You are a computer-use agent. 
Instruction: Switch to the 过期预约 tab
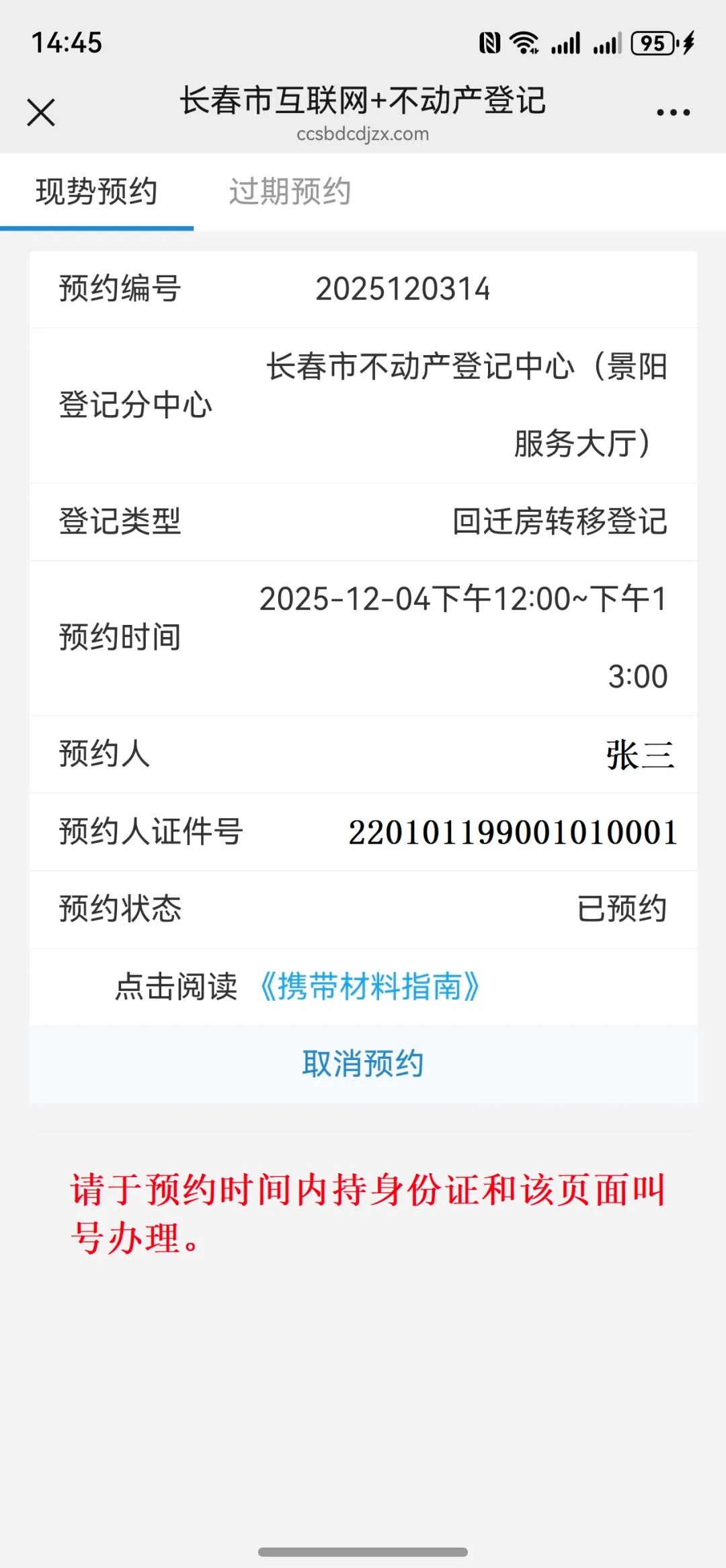click(x=290, y=192)
